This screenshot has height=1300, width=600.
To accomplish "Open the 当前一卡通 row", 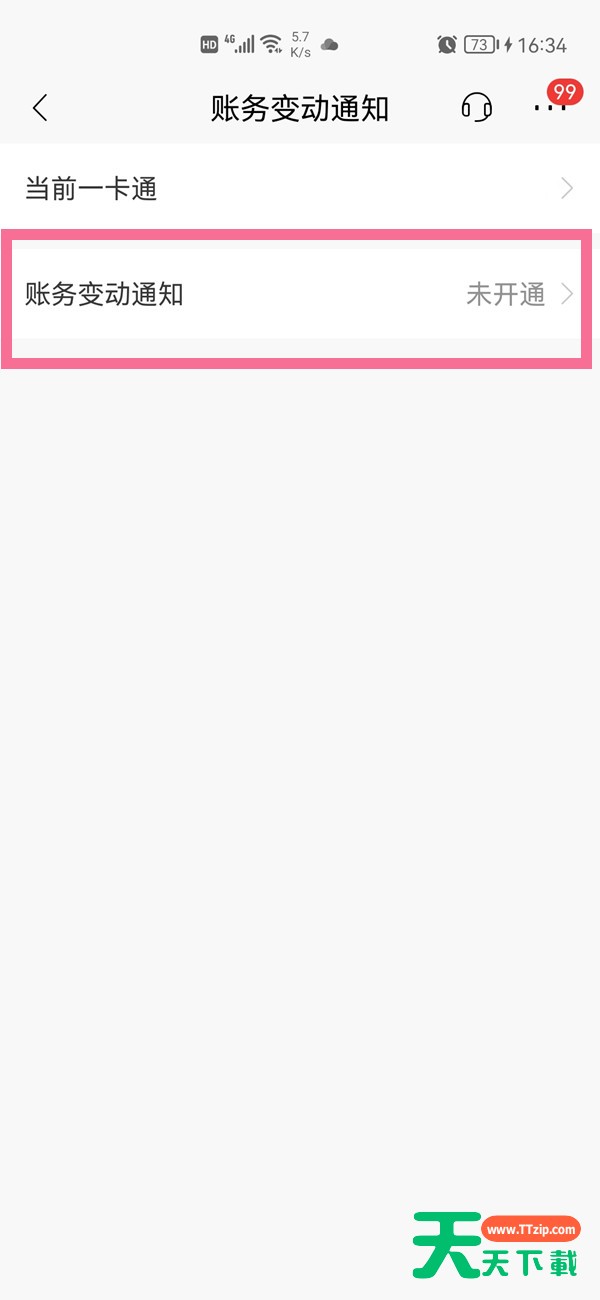I will [300, 188].
